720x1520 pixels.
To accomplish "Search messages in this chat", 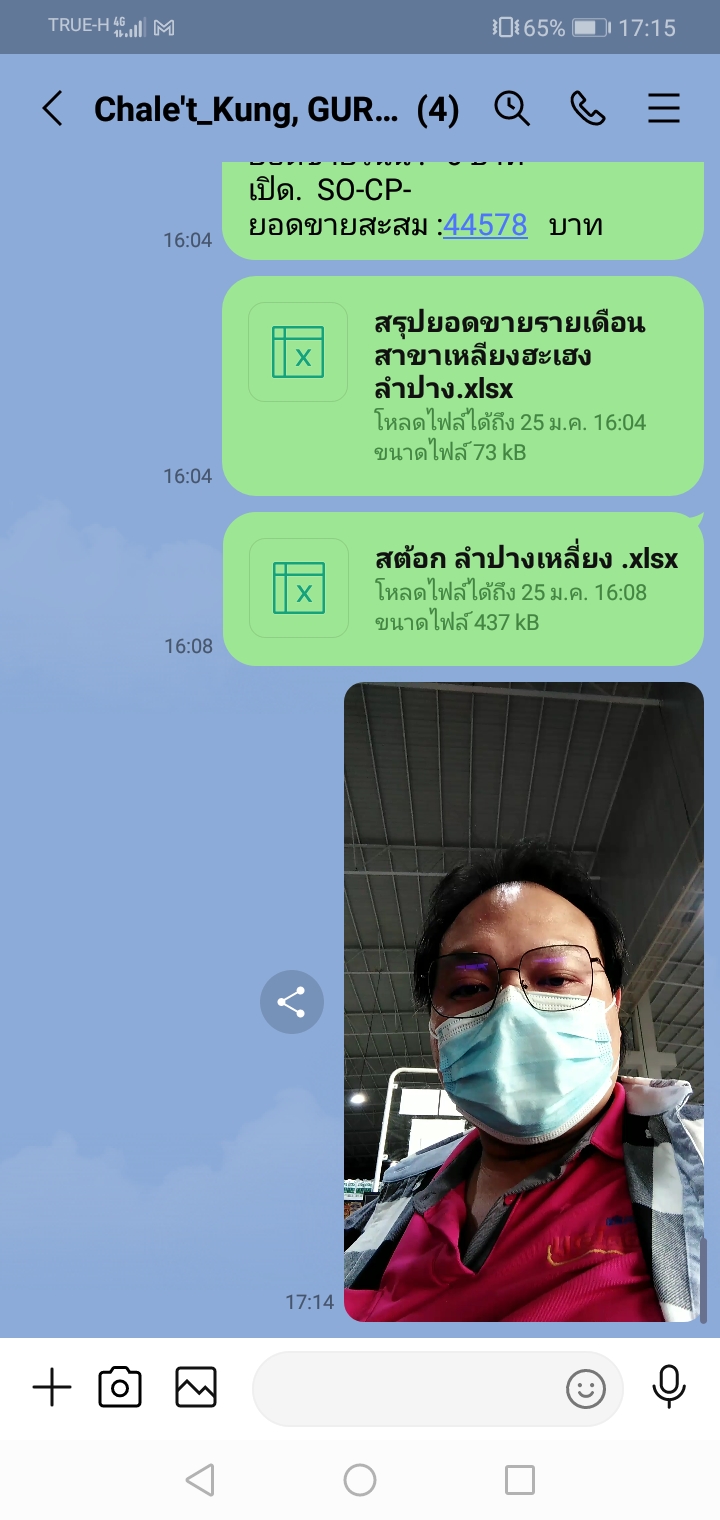I will point(512,108).
